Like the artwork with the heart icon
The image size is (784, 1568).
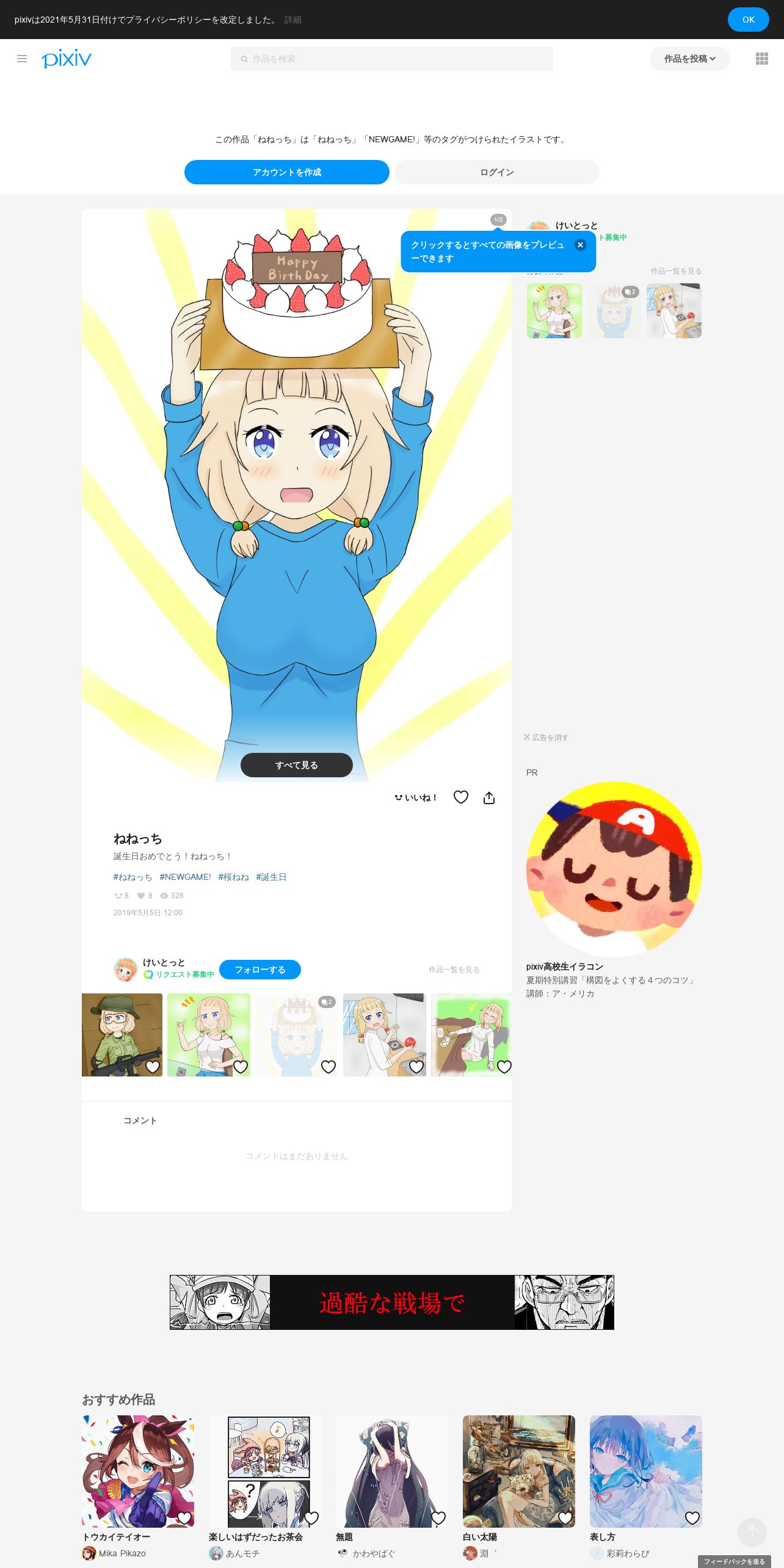tap(461, 797)
